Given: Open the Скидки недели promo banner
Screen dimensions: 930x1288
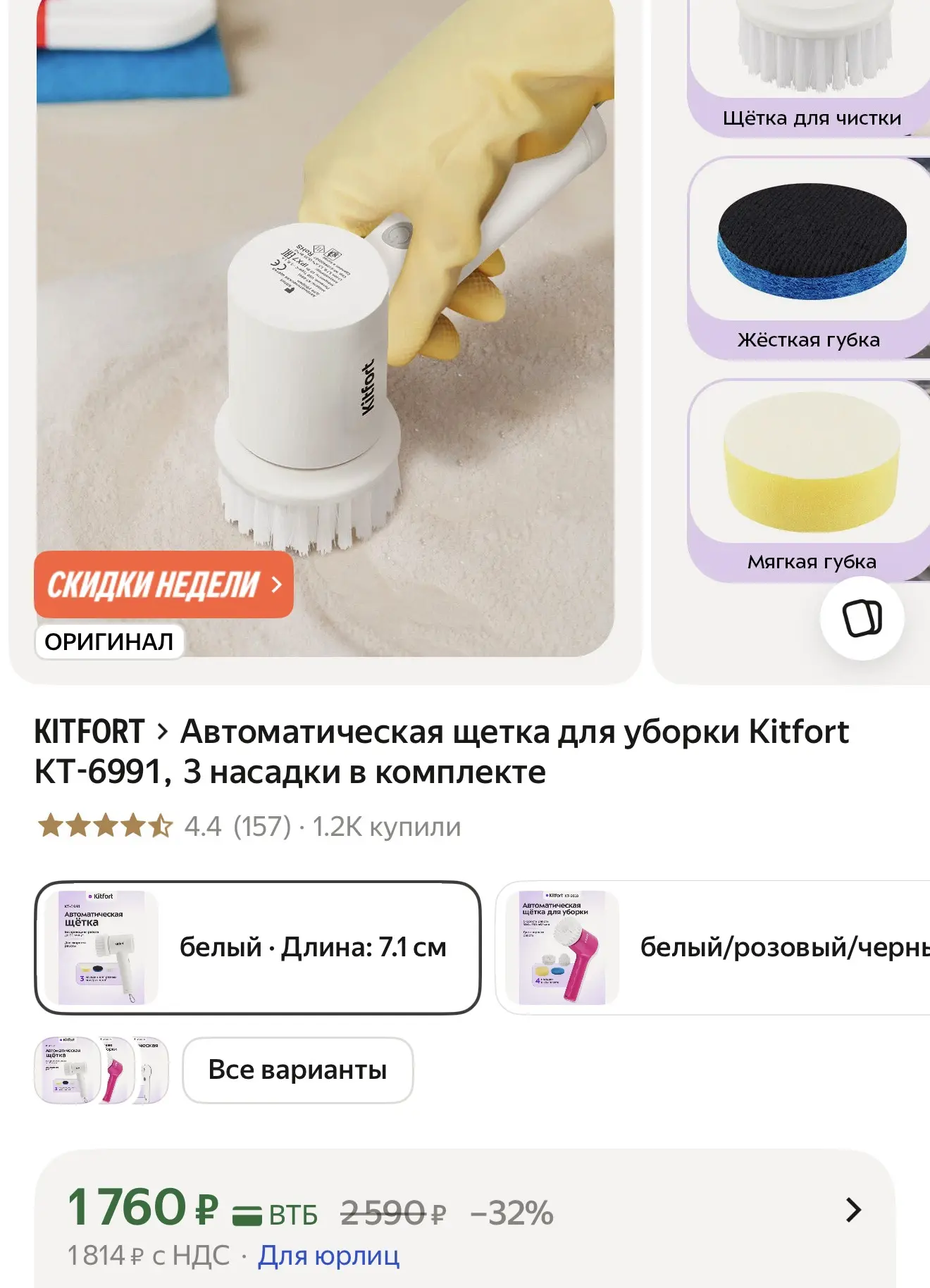Looking at the screenshot, I should (x=163, y=584).
